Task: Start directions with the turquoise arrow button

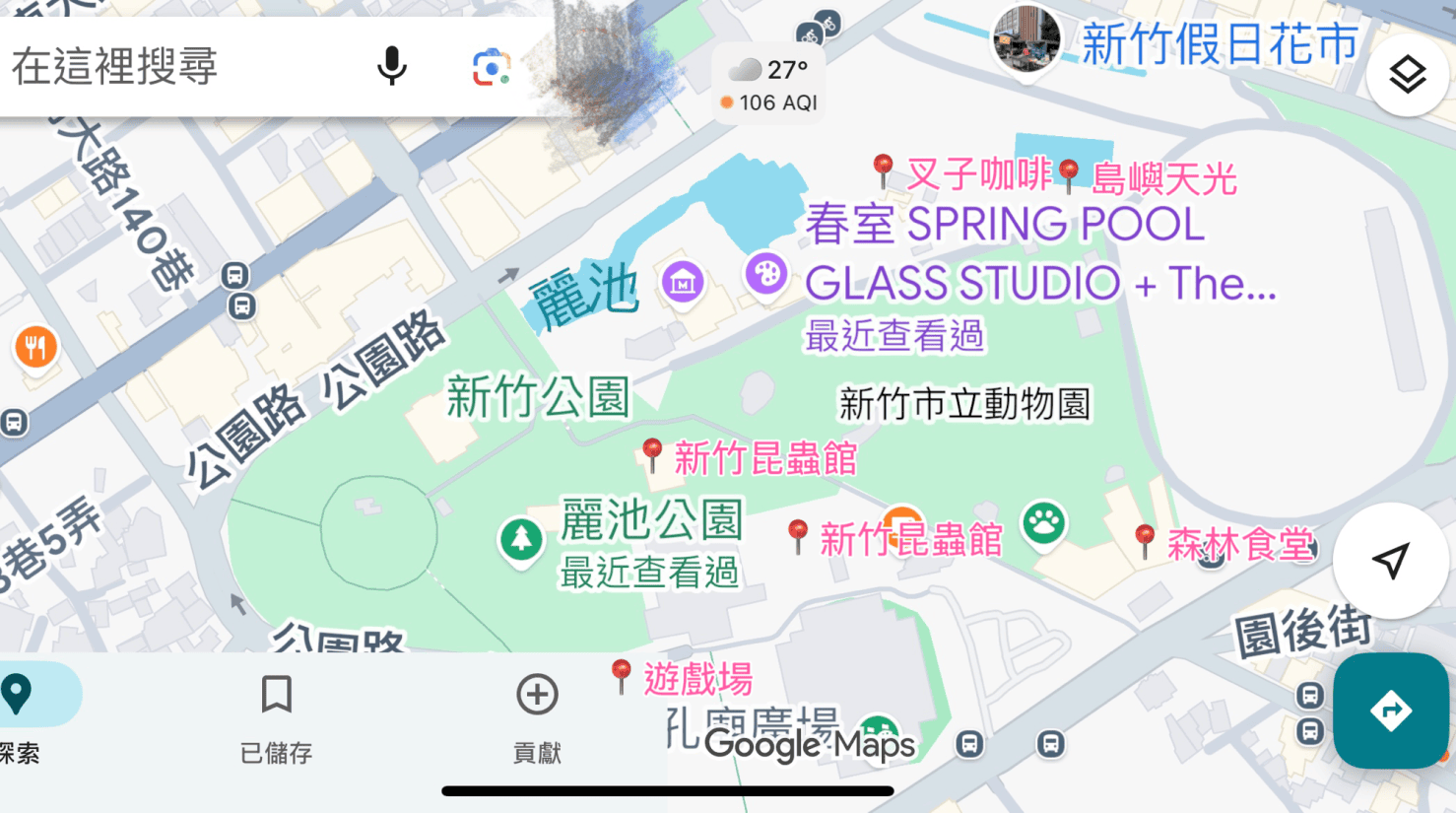Action: 1390,711
